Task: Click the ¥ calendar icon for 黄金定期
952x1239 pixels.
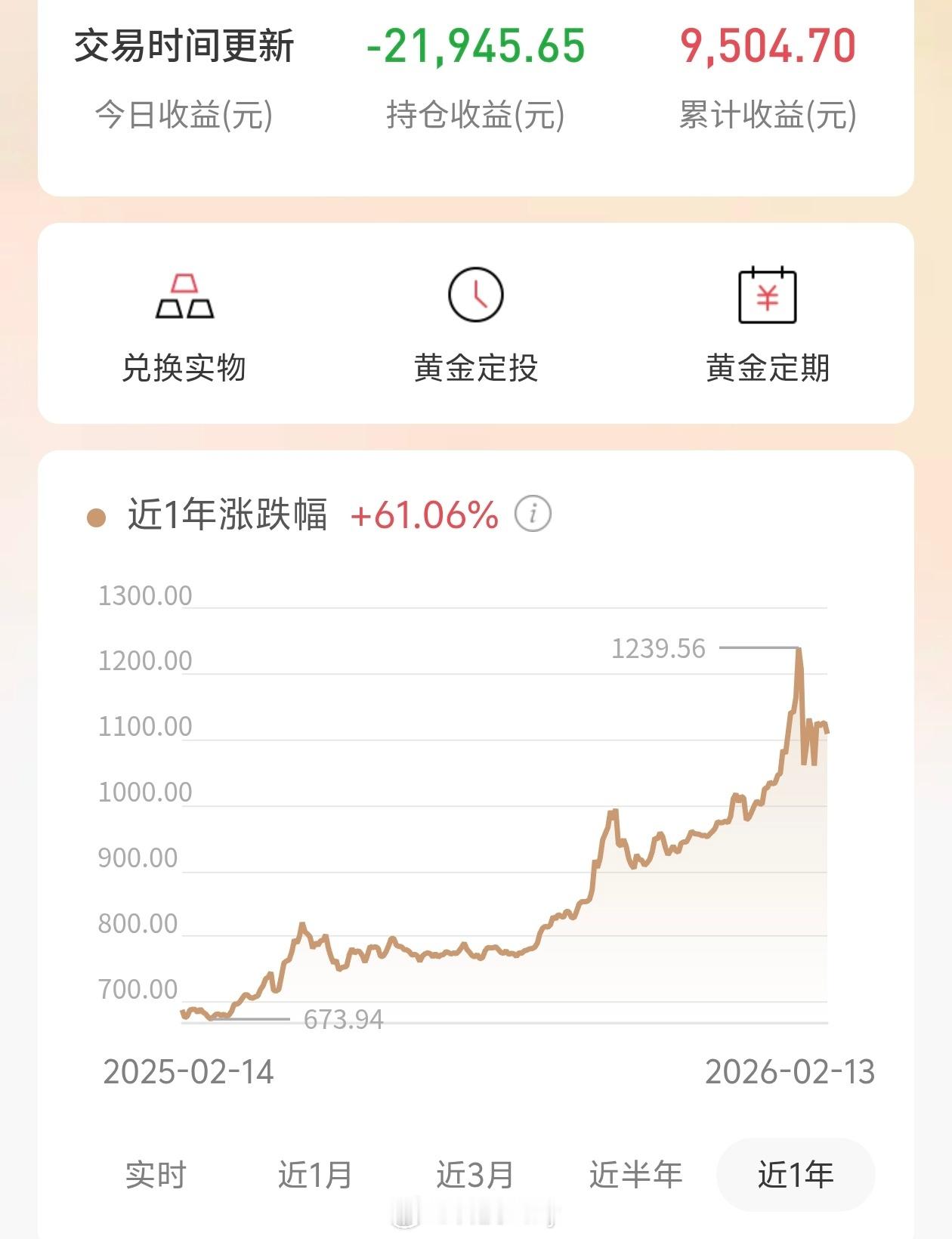Action: coord(769,296)
